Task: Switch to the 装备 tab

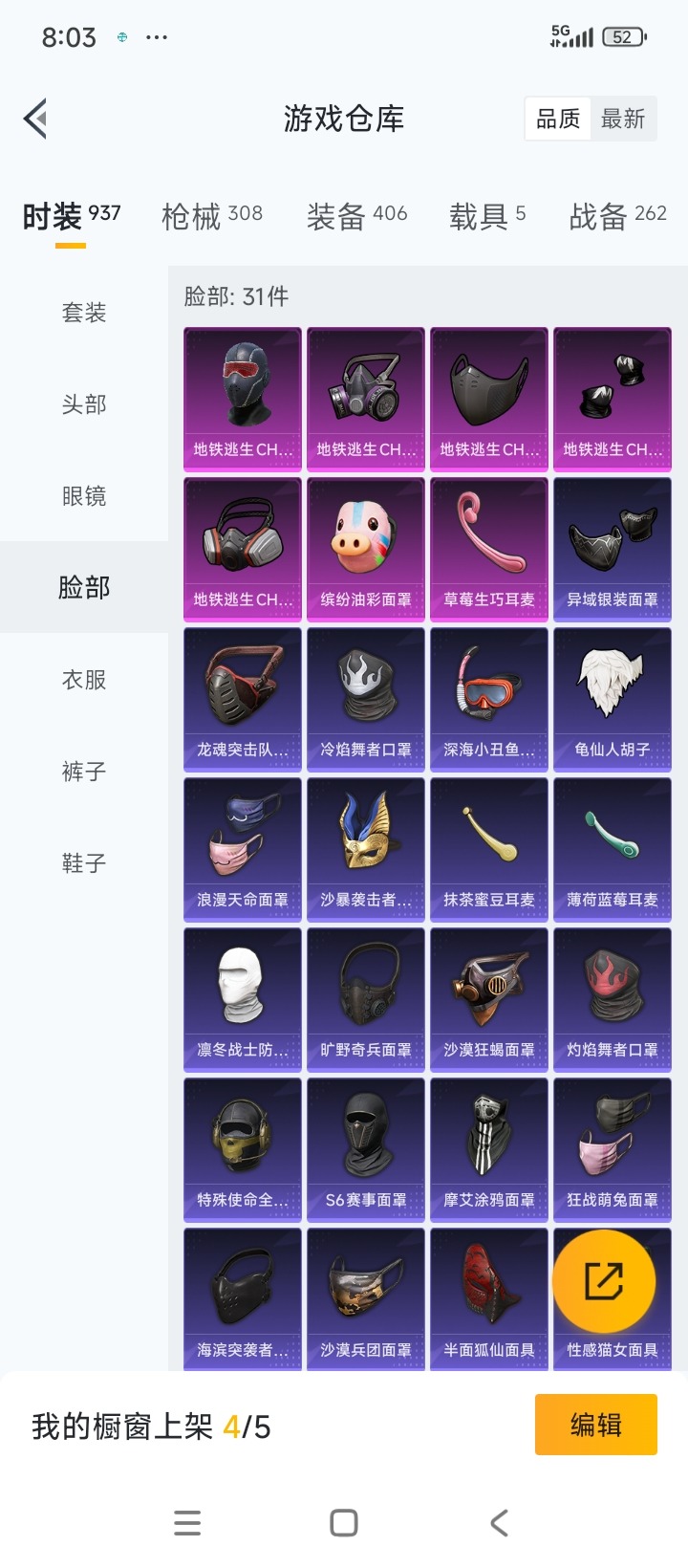Action: (356, 216)
